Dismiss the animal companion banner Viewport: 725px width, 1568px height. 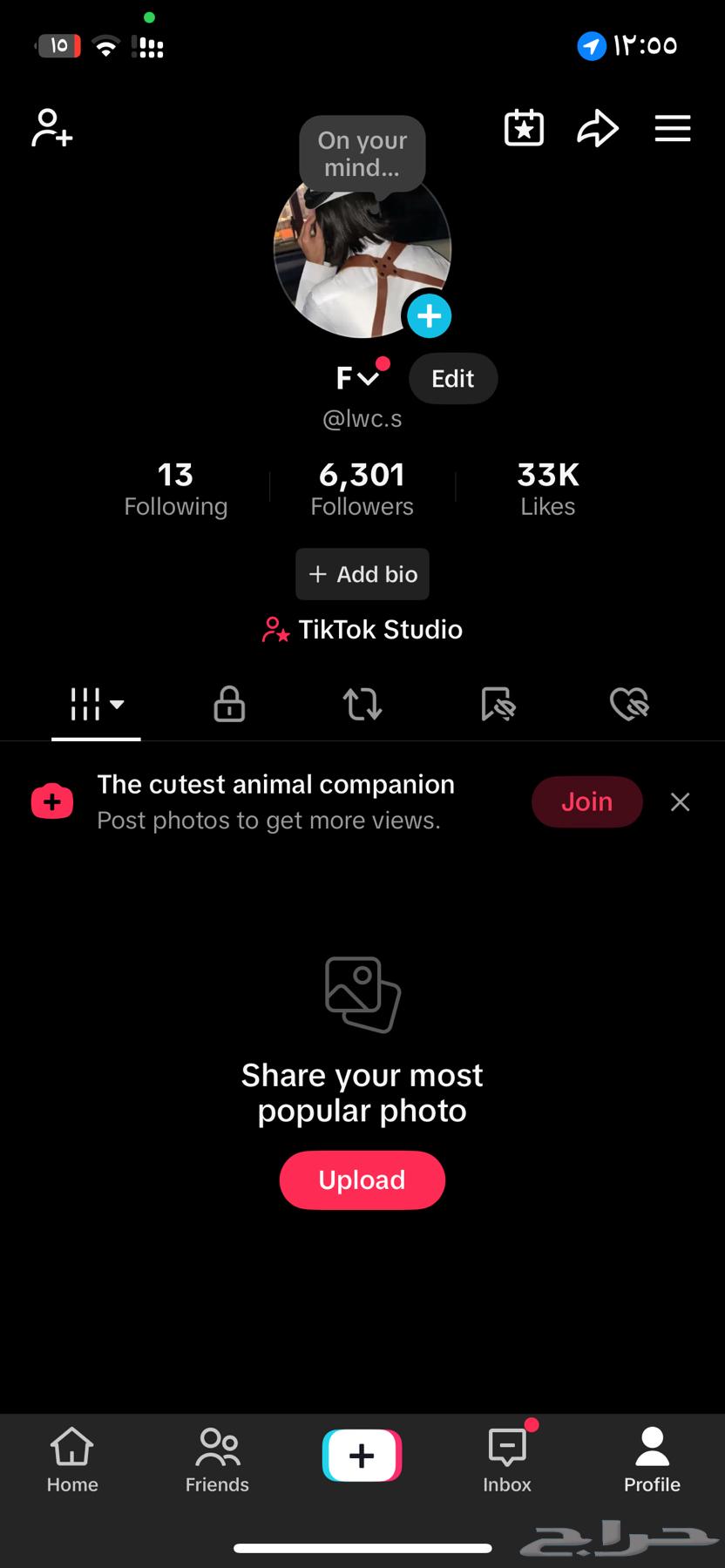680,801
